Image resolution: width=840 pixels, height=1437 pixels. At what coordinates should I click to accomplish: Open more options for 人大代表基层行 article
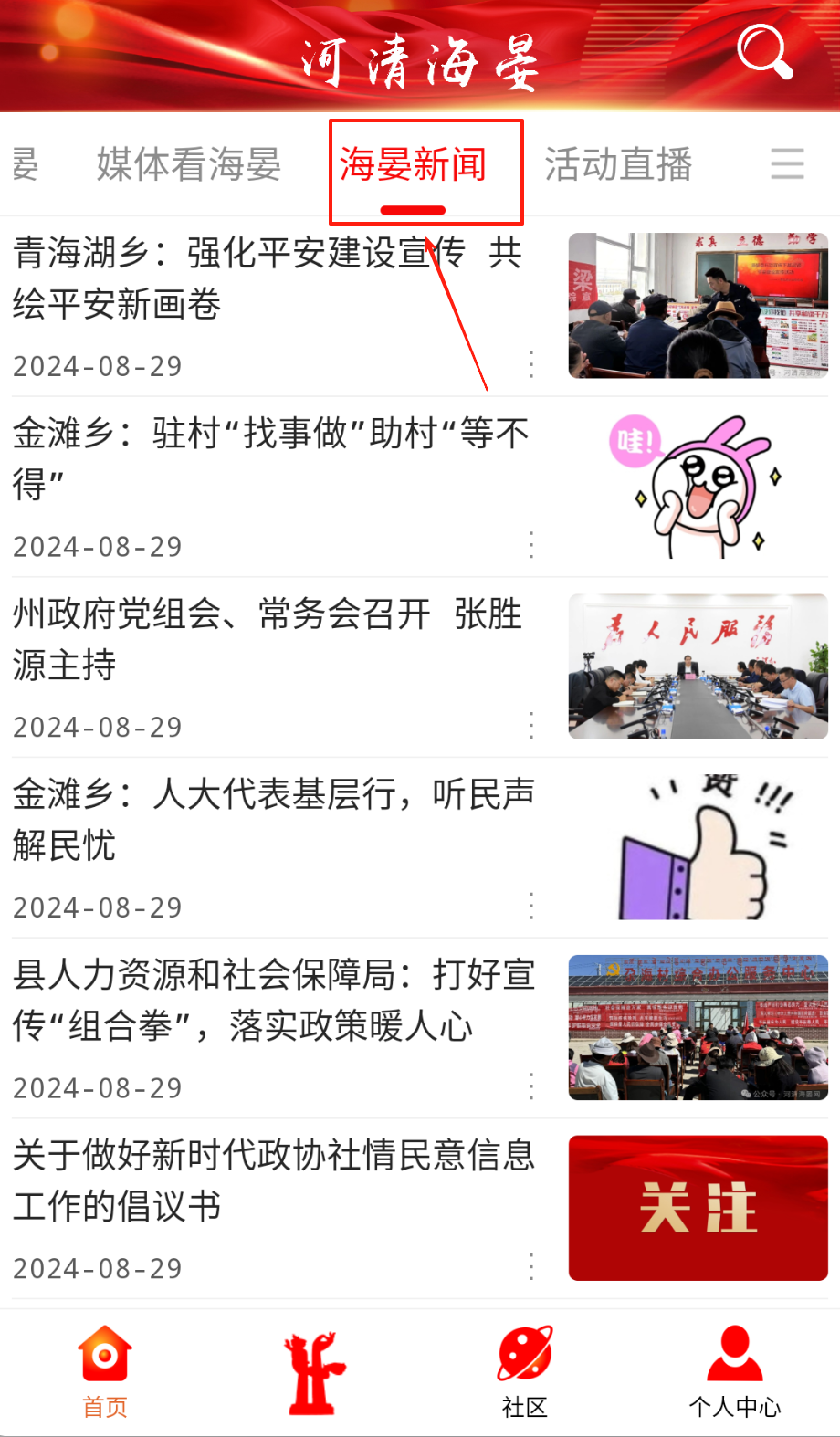click(531, 907)
